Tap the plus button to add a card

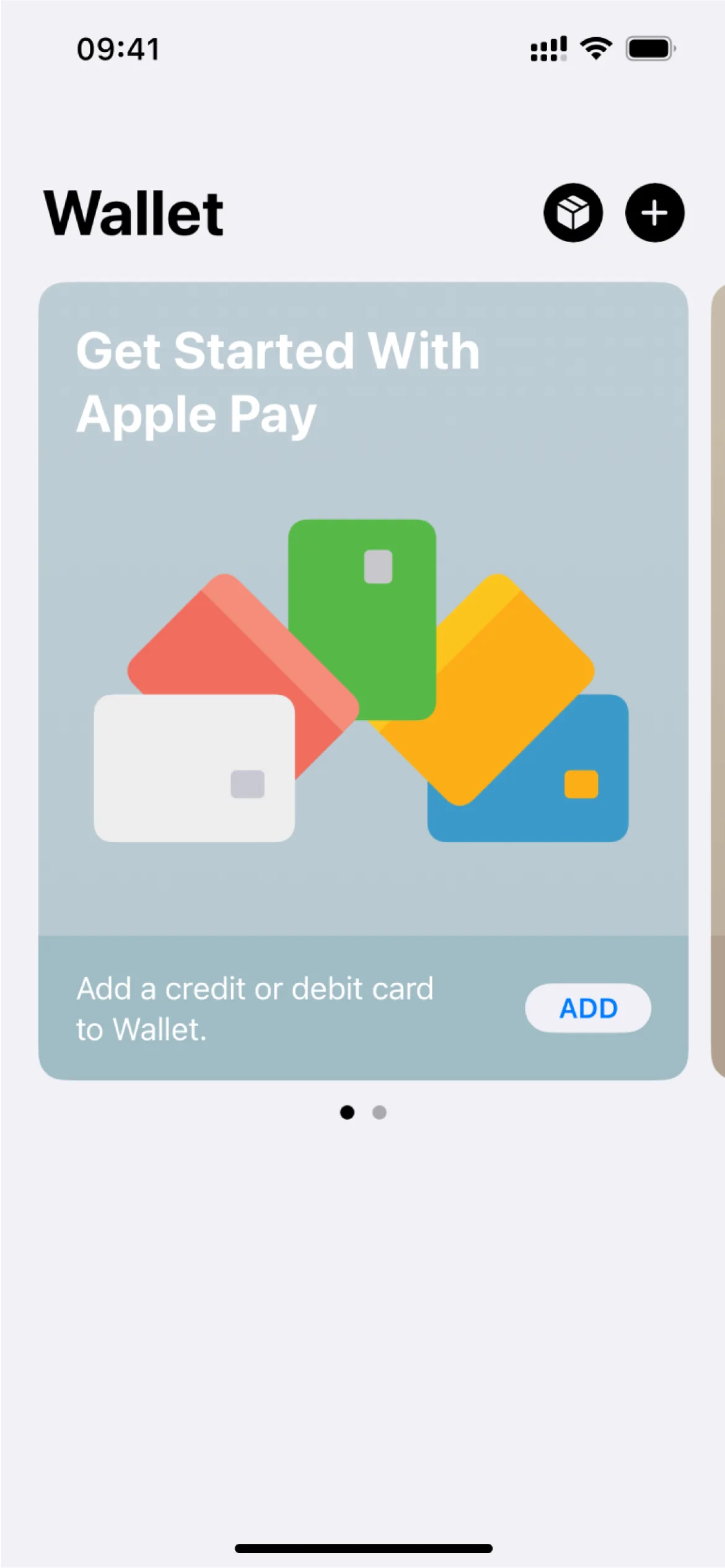[655, 213]
